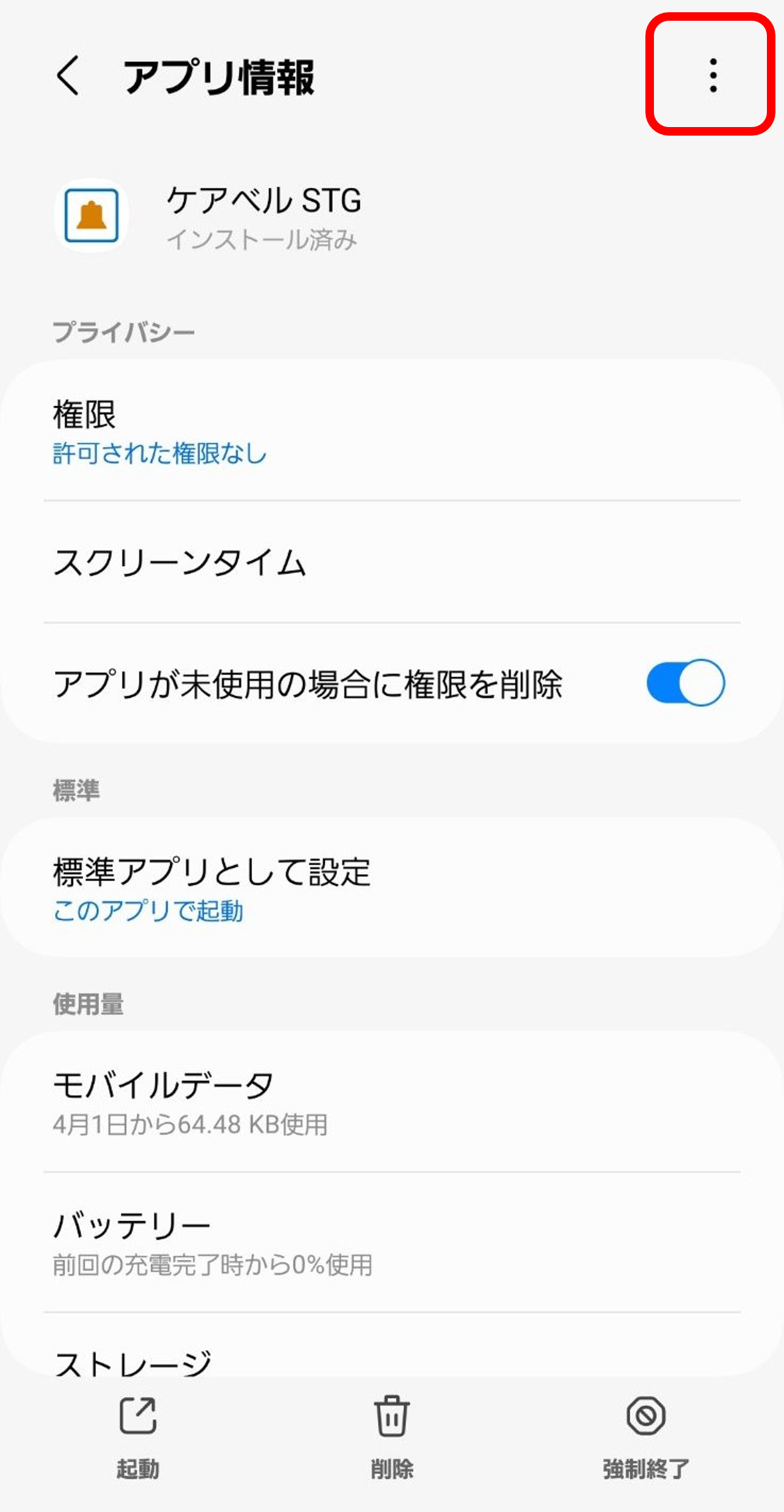Go back from アプリ情報 screen
The height and width of the screenshot is (1512, 784).
(68, 76)
